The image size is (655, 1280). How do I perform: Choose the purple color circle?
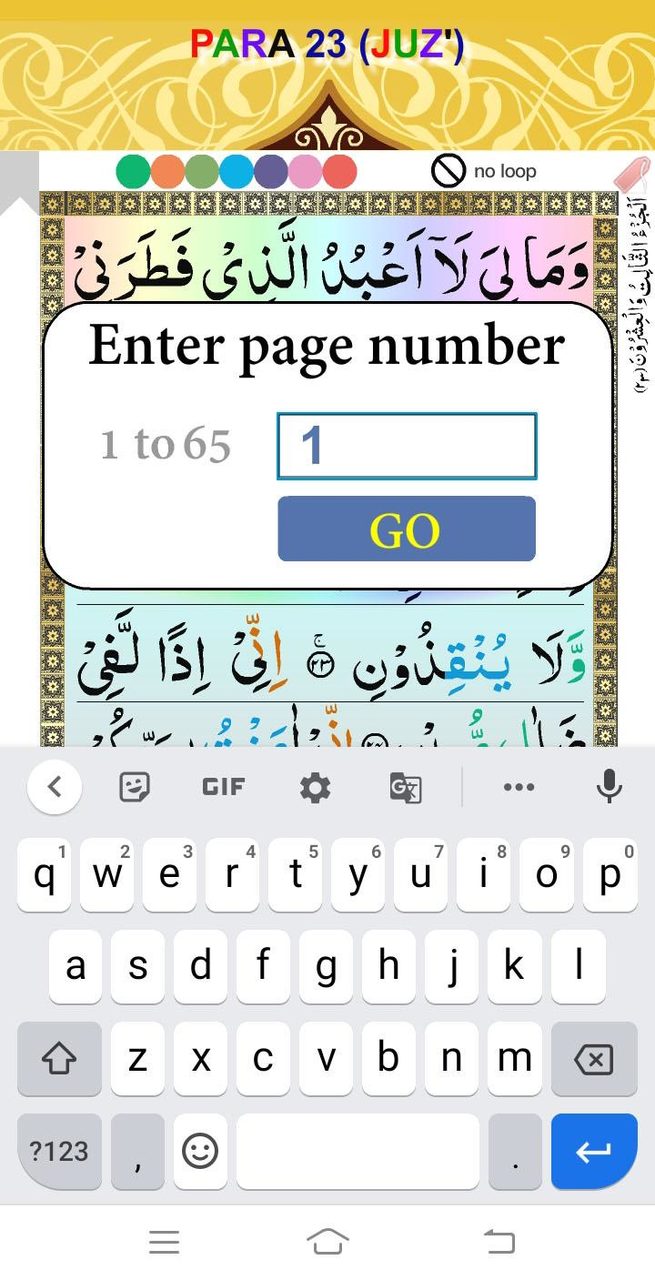(271, 171)
